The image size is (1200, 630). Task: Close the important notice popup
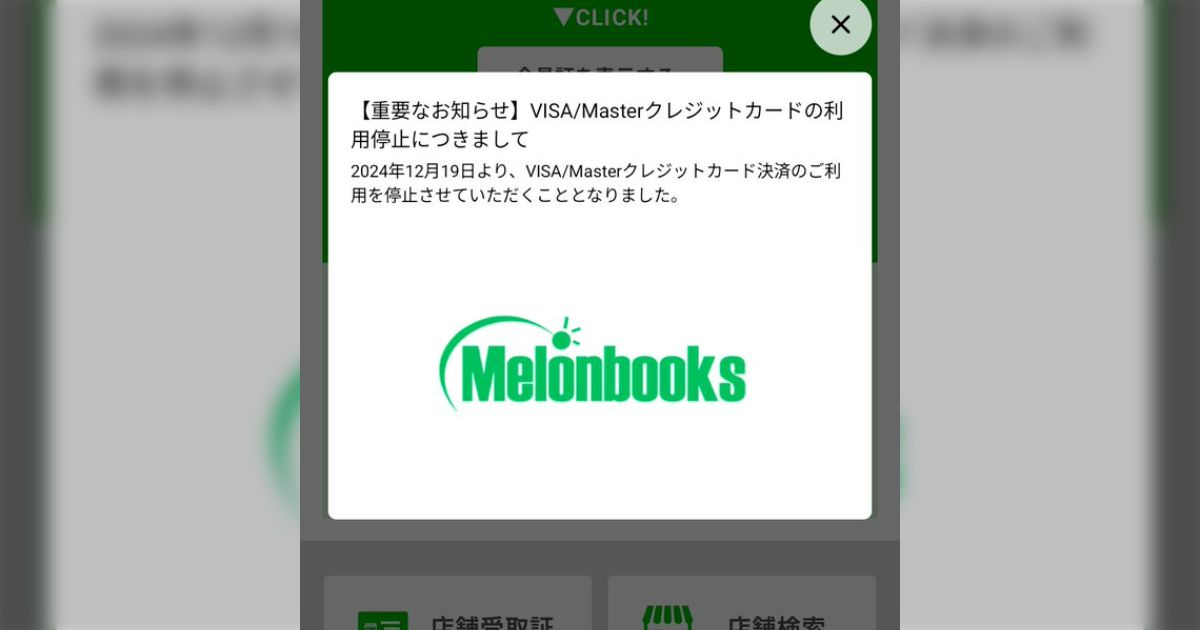point(840,25)
